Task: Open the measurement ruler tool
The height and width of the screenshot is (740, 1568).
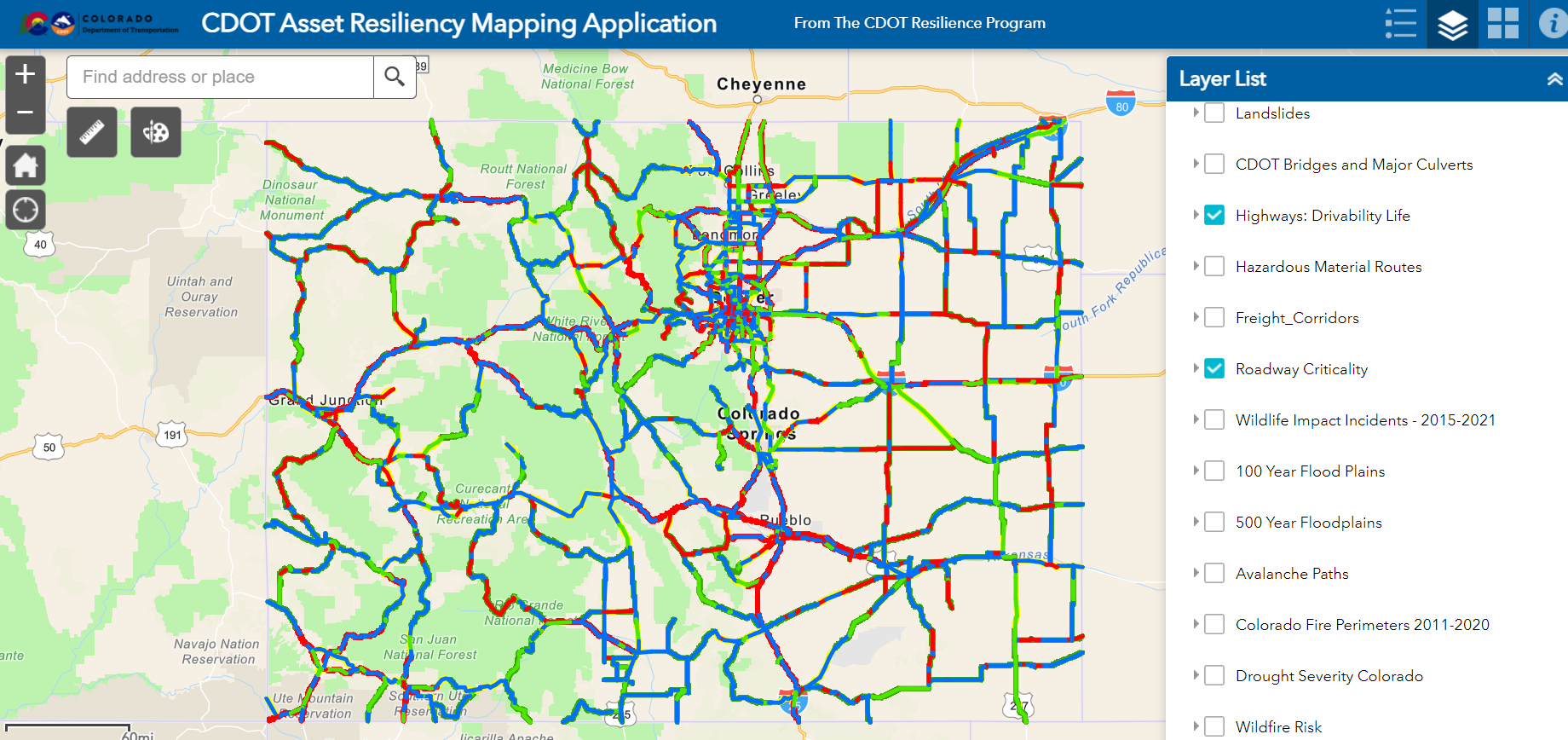Action: pyautogui.click(x=92, y=132)
